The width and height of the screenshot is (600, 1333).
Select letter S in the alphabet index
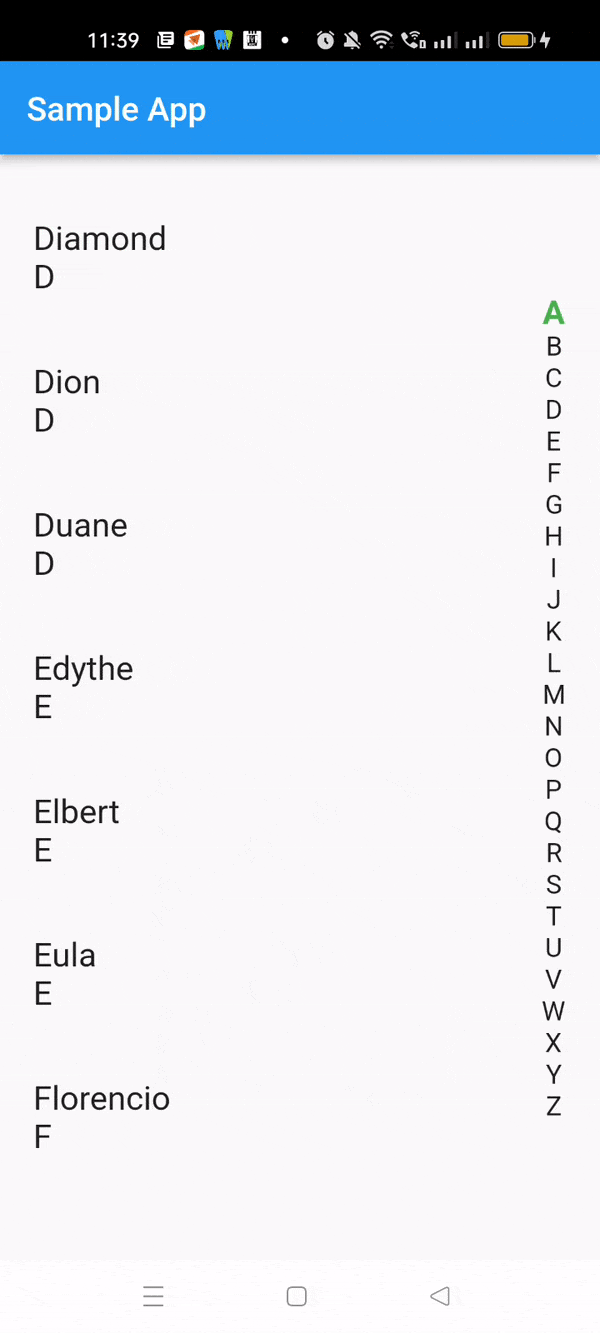(553, 884)
